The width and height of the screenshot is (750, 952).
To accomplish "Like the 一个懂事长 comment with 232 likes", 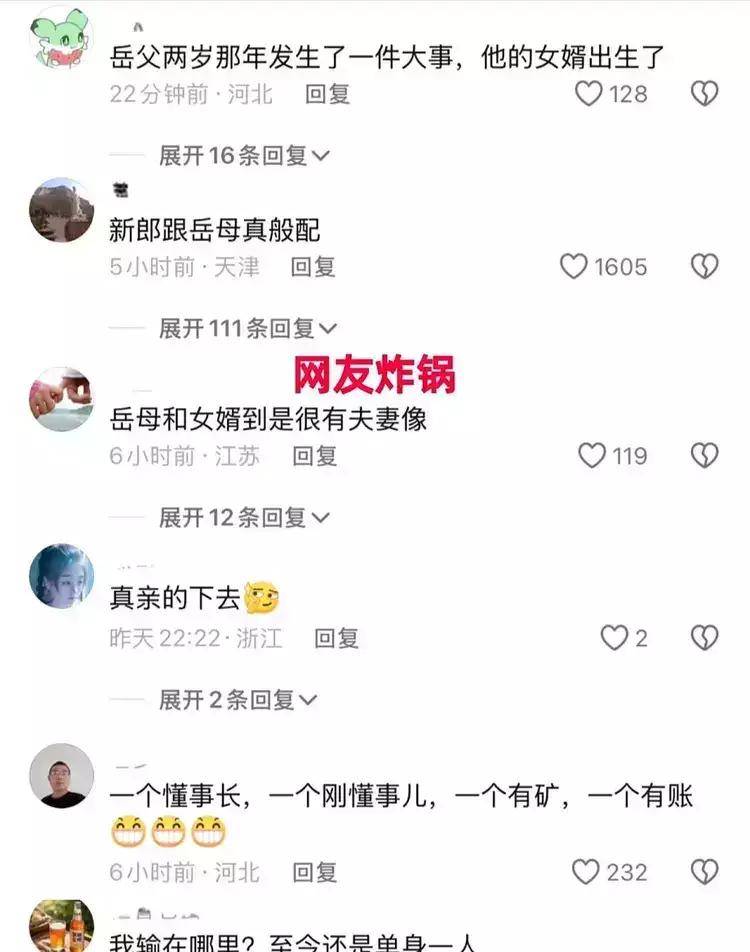I will pos(586,872).
